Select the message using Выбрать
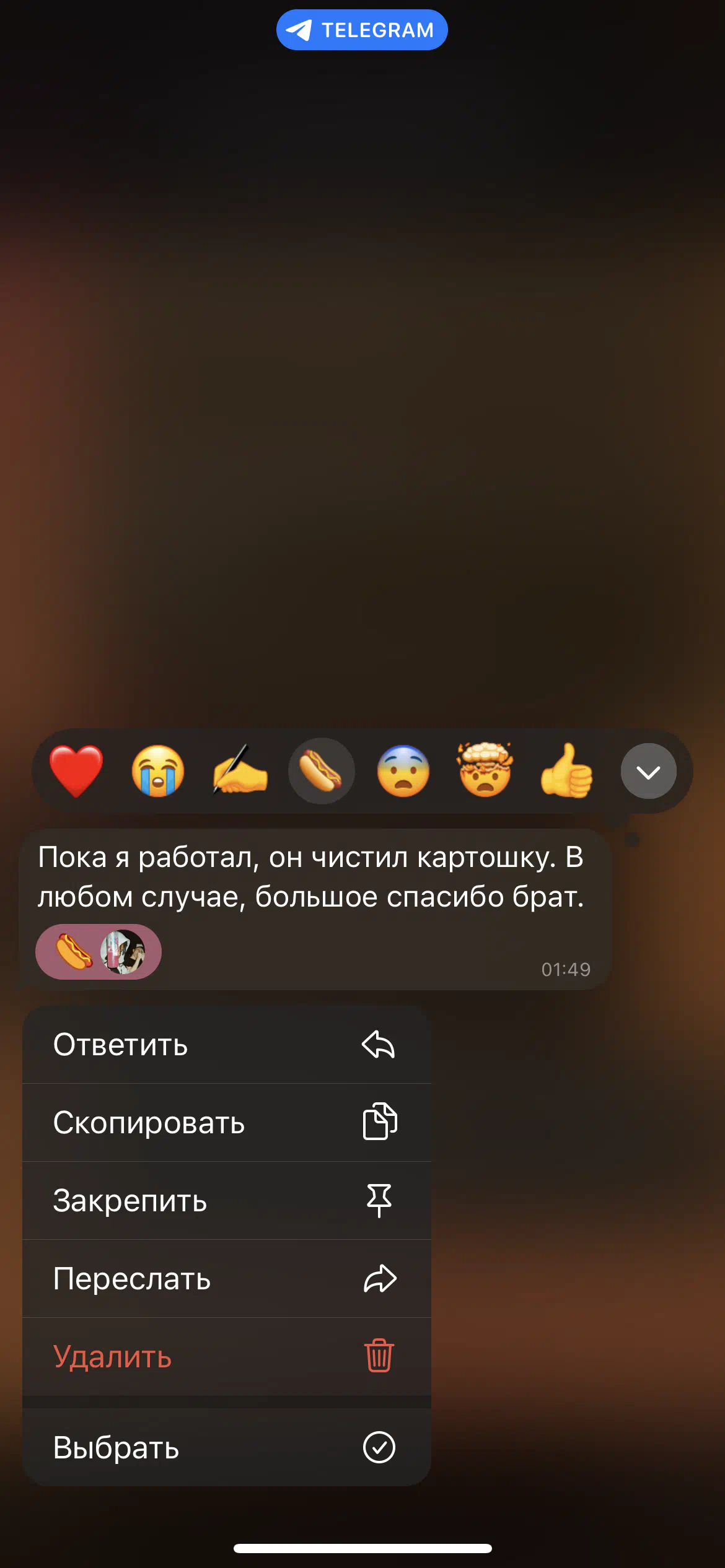The image size is (725, 1568). tap(227, 1447)
